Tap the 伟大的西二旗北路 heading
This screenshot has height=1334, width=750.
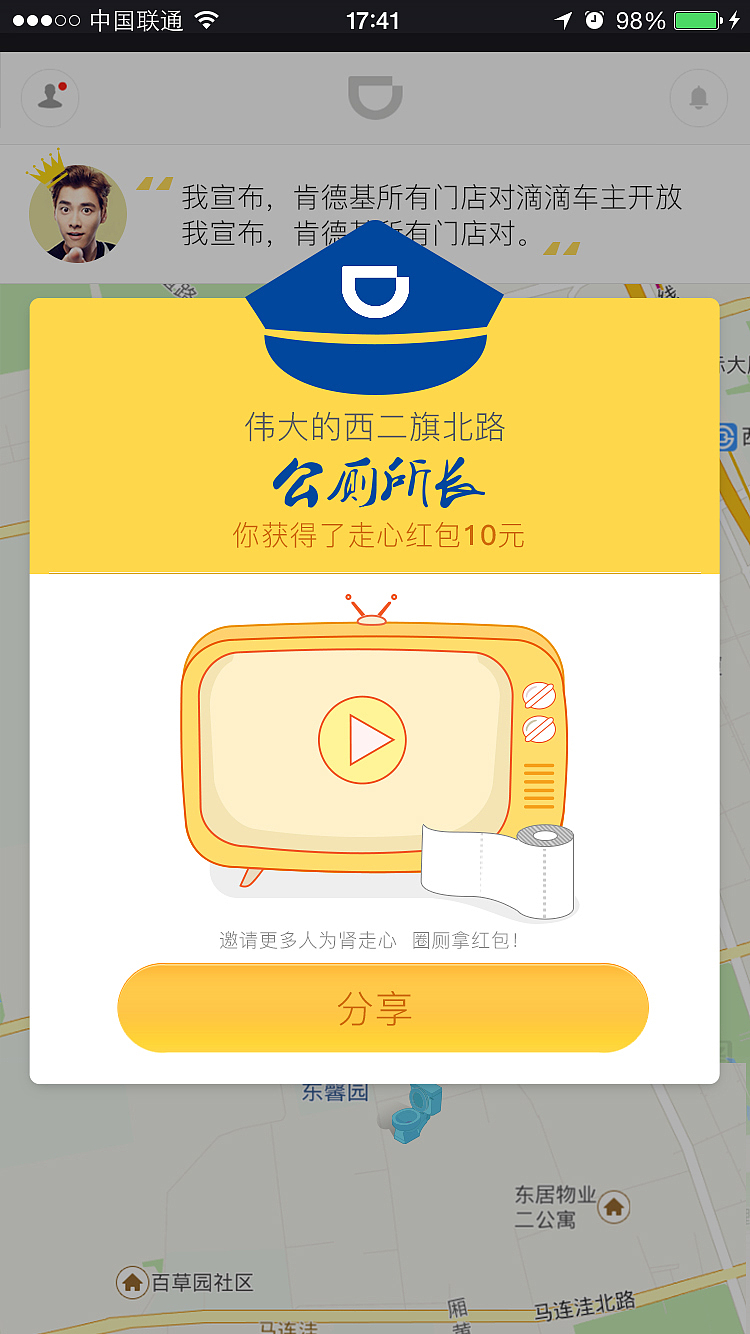pyautogui.click(x=375, y=427)
